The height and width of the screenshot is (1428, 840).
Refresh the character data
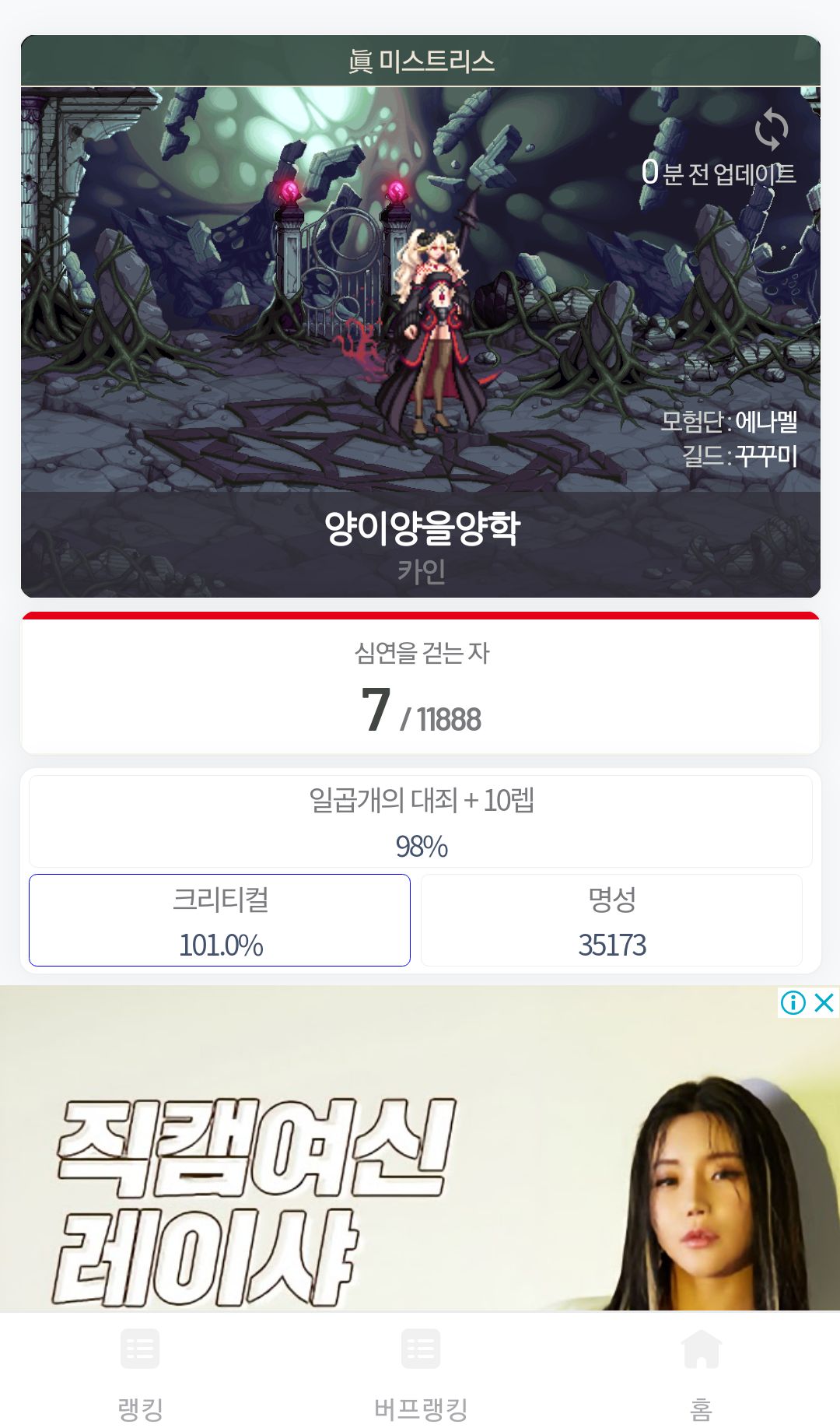click(x=771, y=129)
